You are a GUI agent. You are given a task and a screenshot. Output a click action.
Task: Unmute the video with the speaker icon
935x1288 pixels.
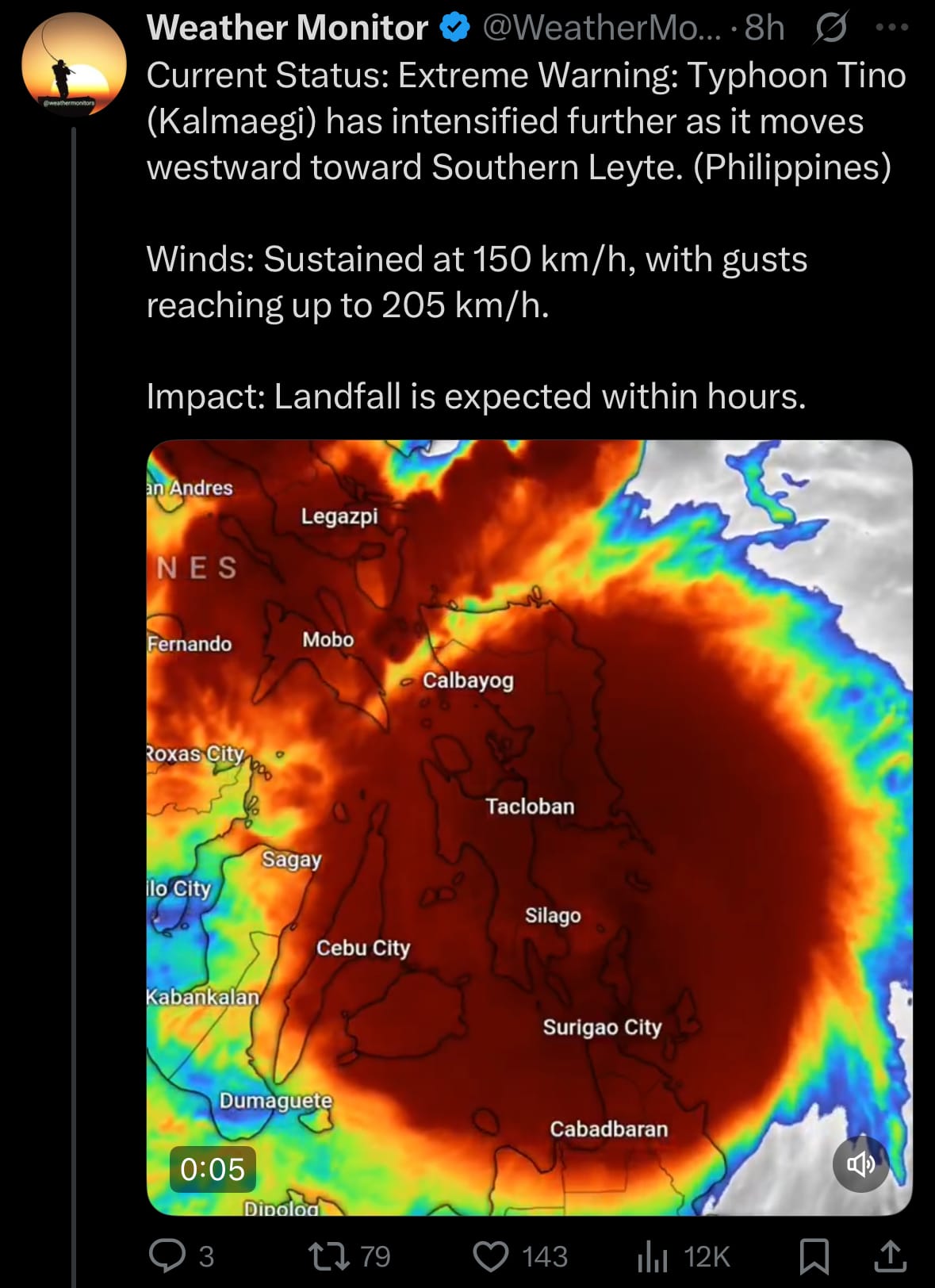tap(860, 1163)
